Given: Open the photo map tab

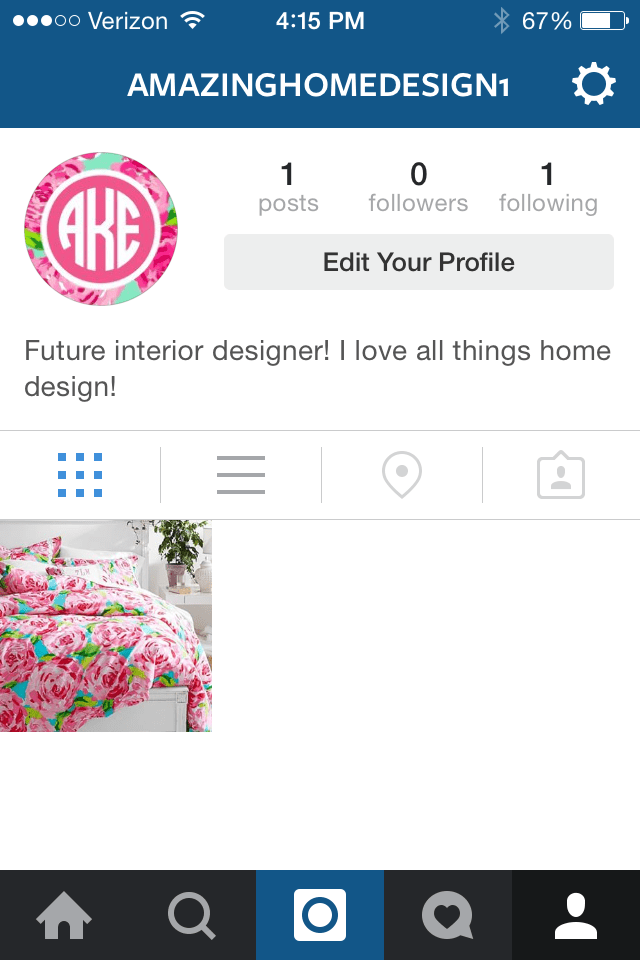Looking at the screenshot, I should (x=402, y=475).
